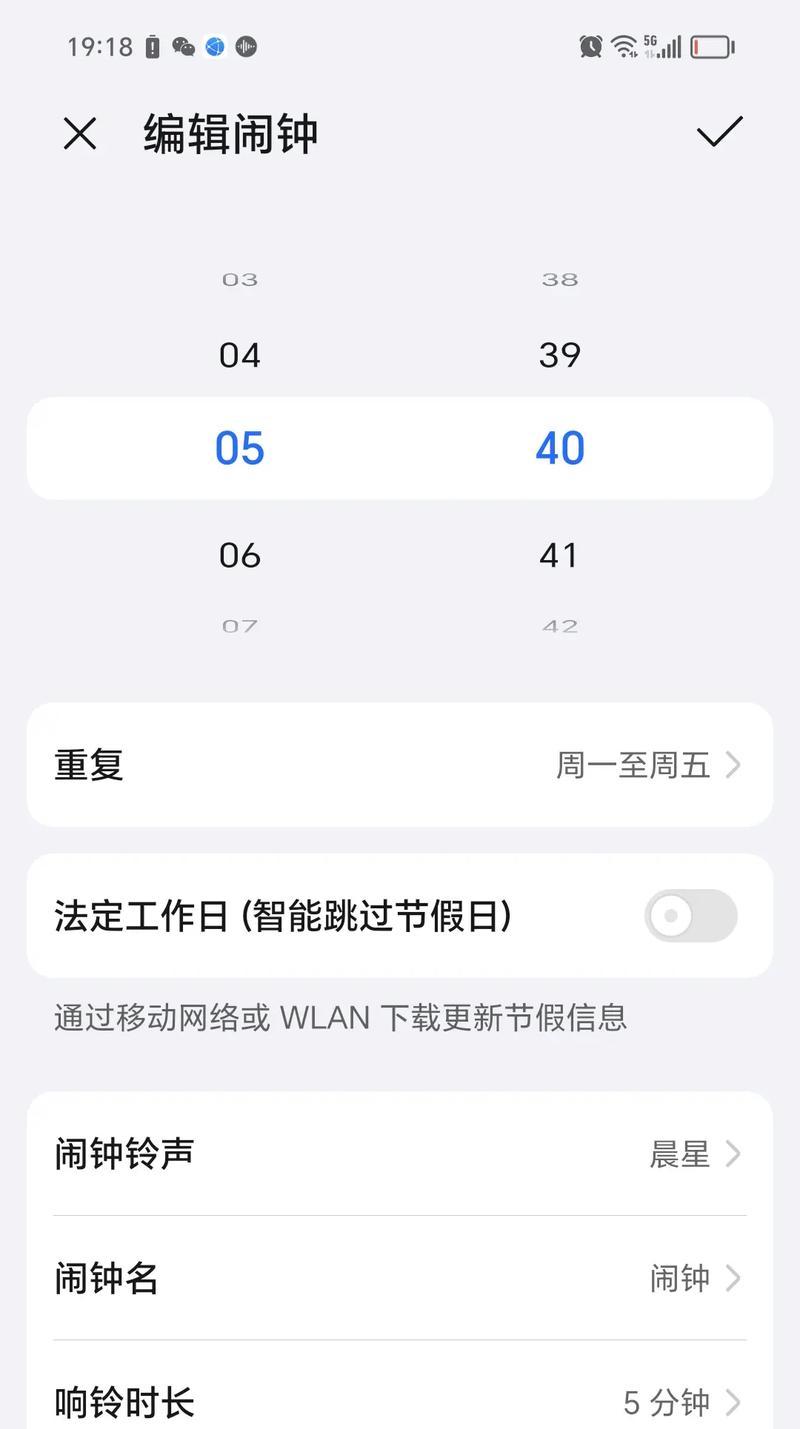Enable the 法定工作日 holiday-skip switch
The width and height of the screenshot is (800, 1429).
point(690,915)
